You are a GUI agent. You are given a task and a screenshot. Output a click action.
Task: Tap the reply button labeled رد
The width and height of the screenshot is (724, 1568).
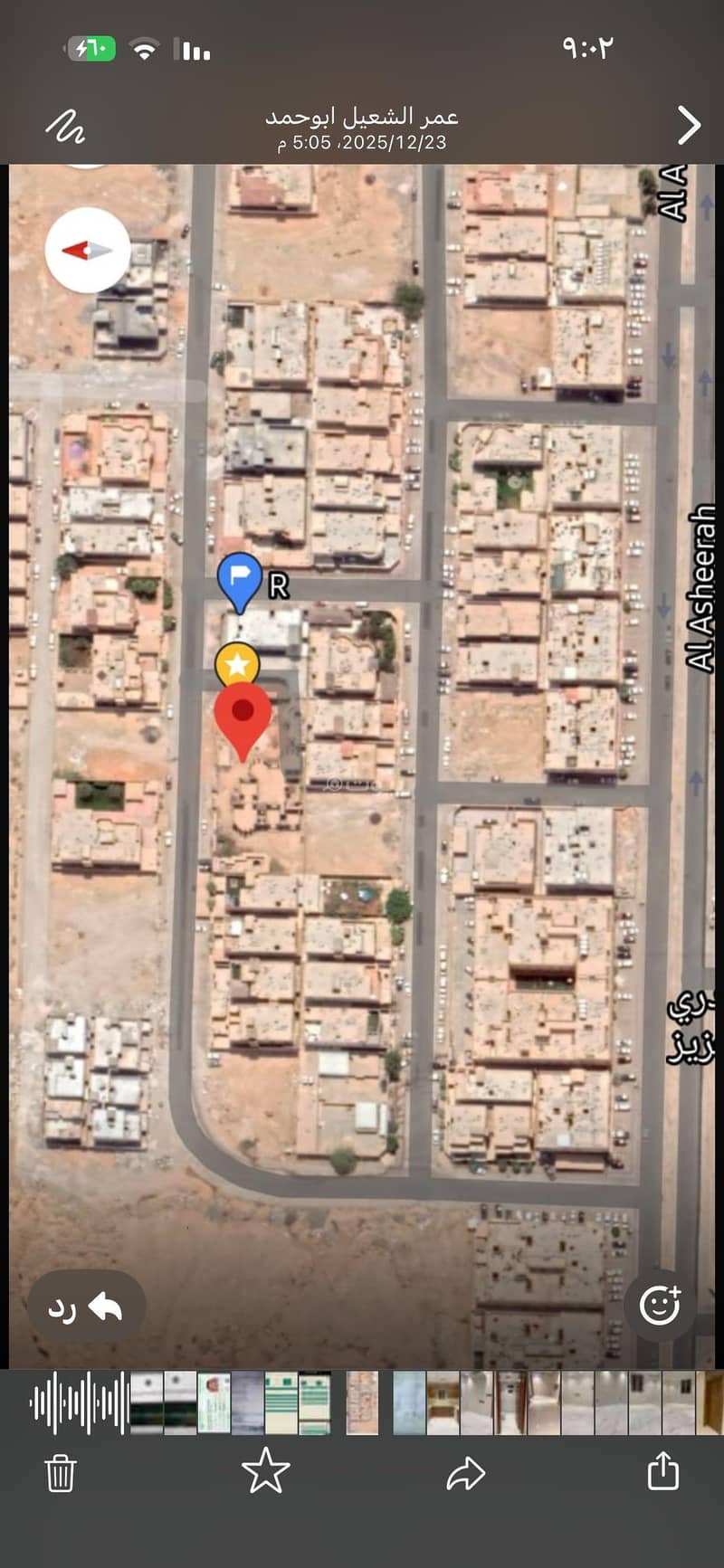86,1307
